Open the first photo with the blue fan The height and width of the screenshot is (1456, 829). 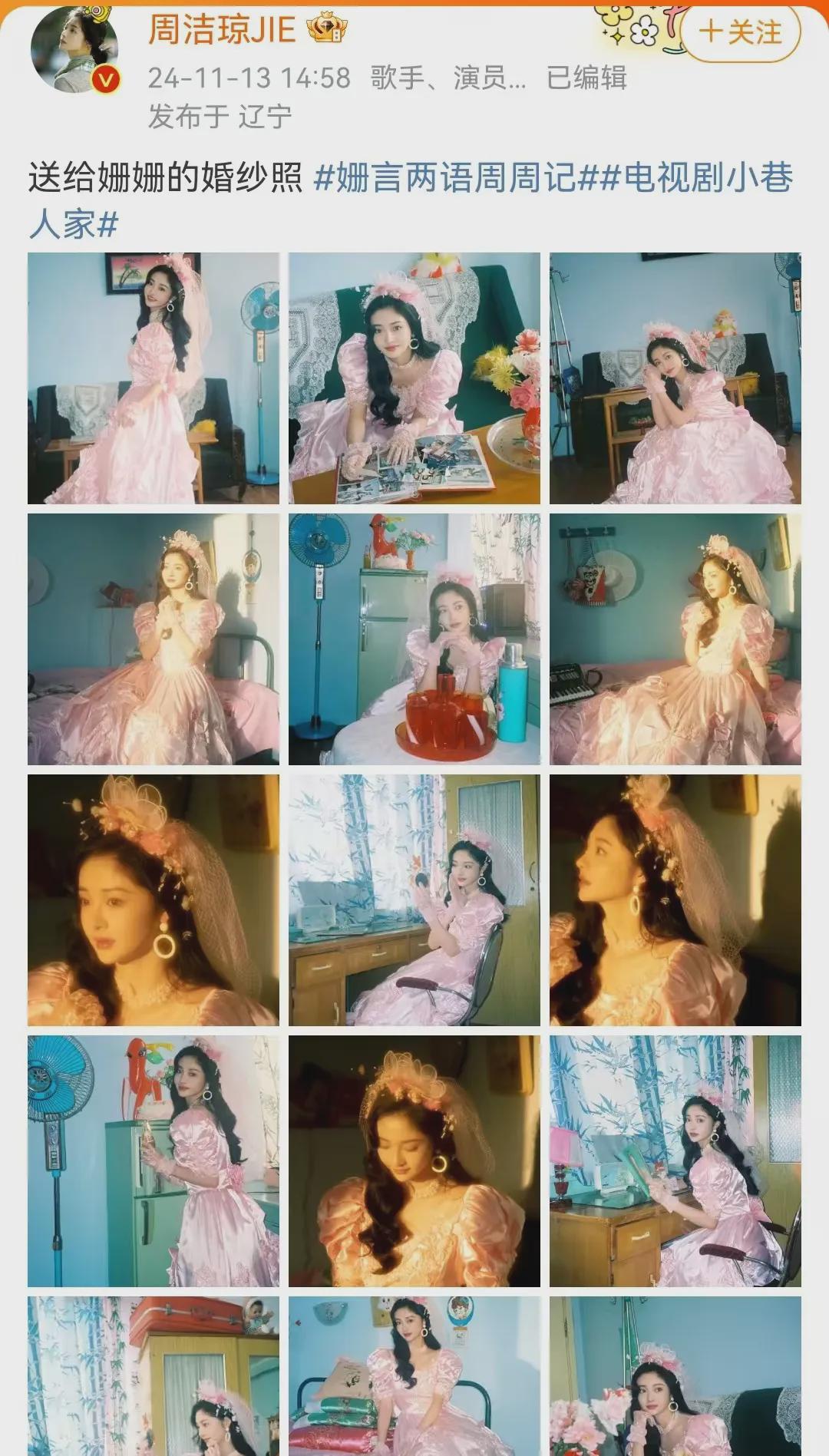[x=154, y=378]
